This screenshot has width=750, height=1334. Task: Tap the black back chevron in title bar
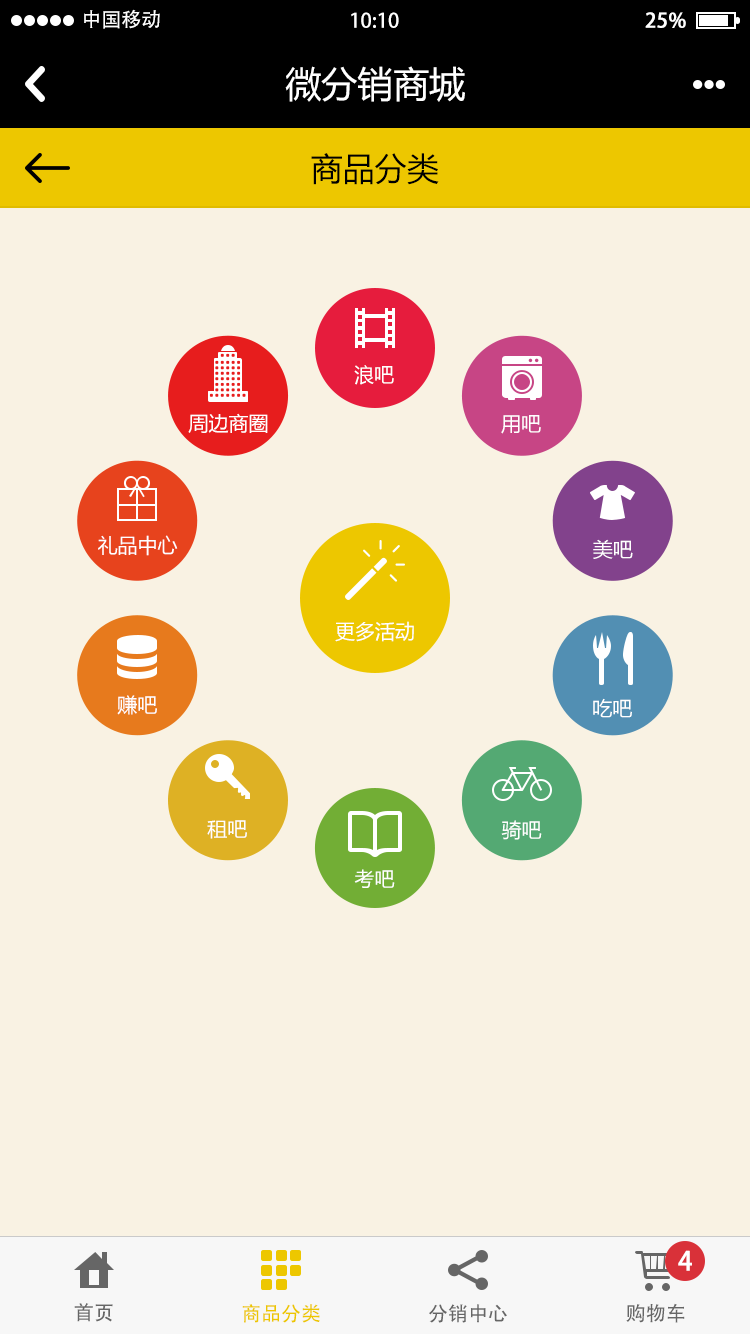(36, 84)
